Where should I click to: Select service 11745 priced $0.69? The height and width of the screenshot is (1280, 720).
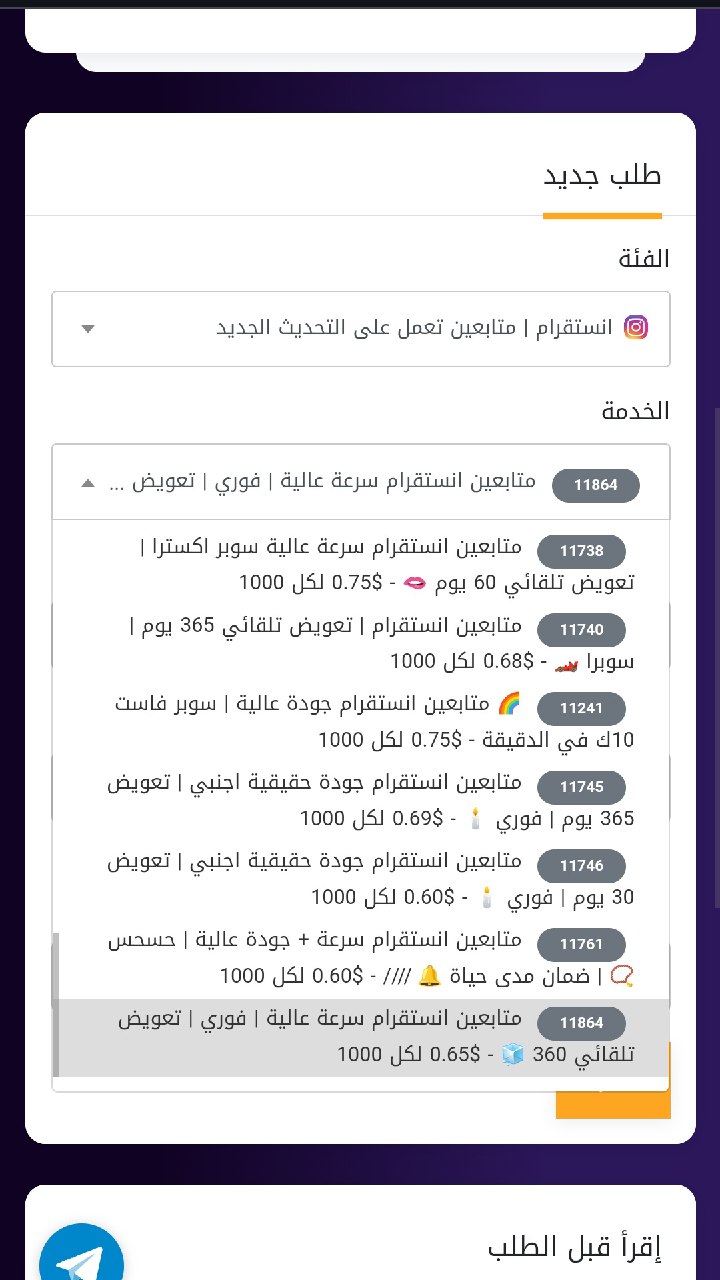[361, 801]
